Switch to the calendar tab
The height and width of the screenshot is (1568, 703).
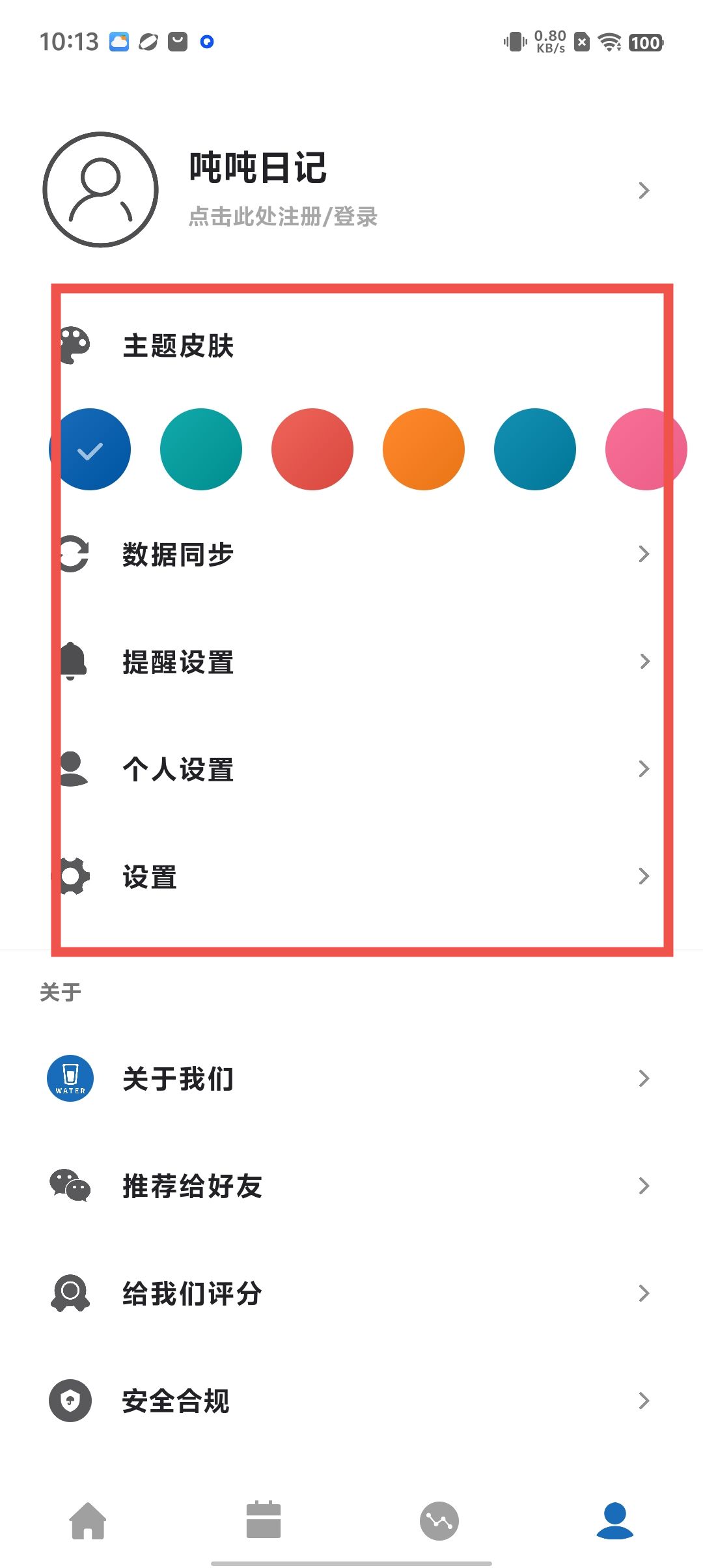264,1521
